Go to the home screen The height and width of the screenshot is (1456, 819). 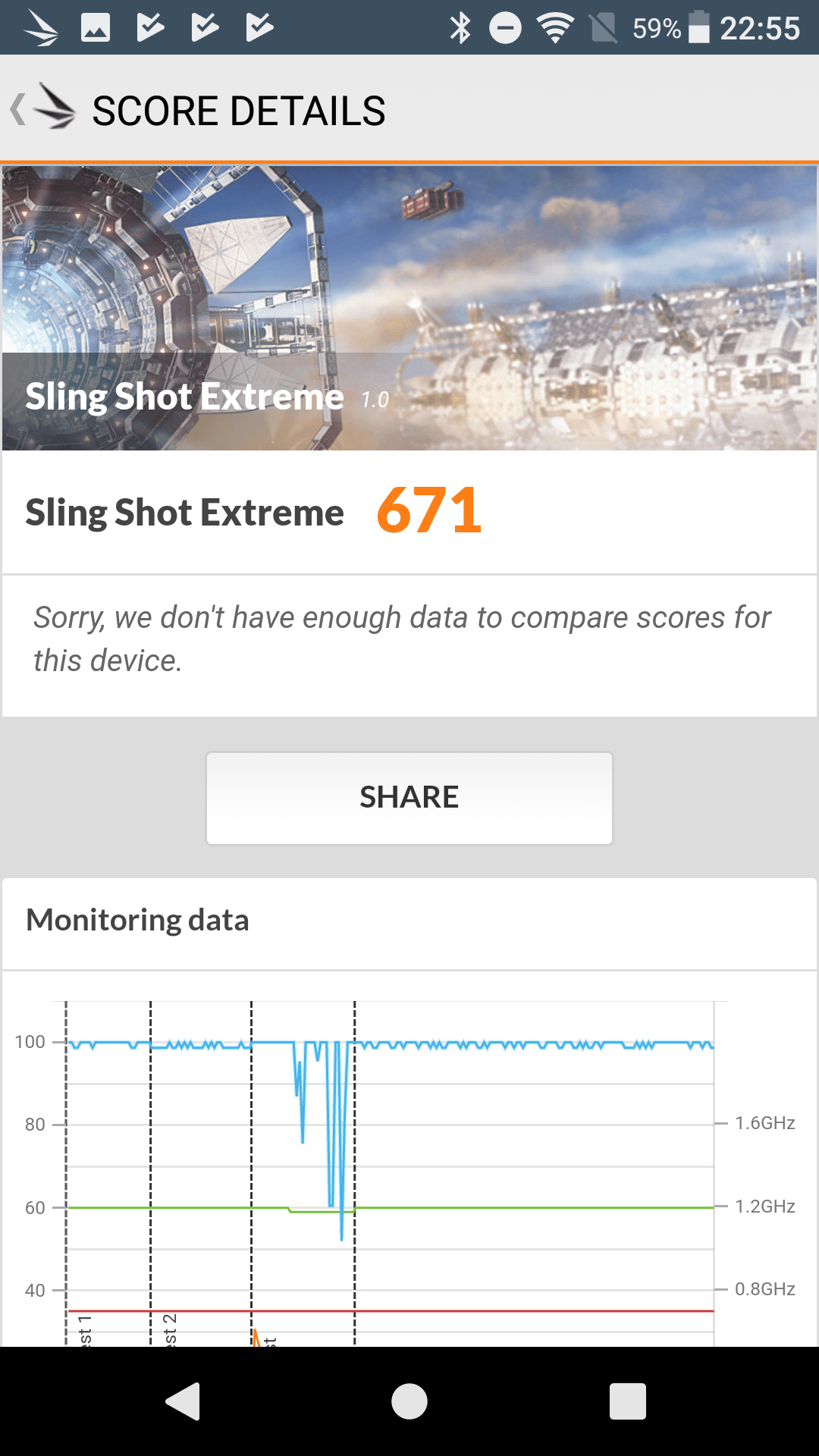pos(409,1401)
